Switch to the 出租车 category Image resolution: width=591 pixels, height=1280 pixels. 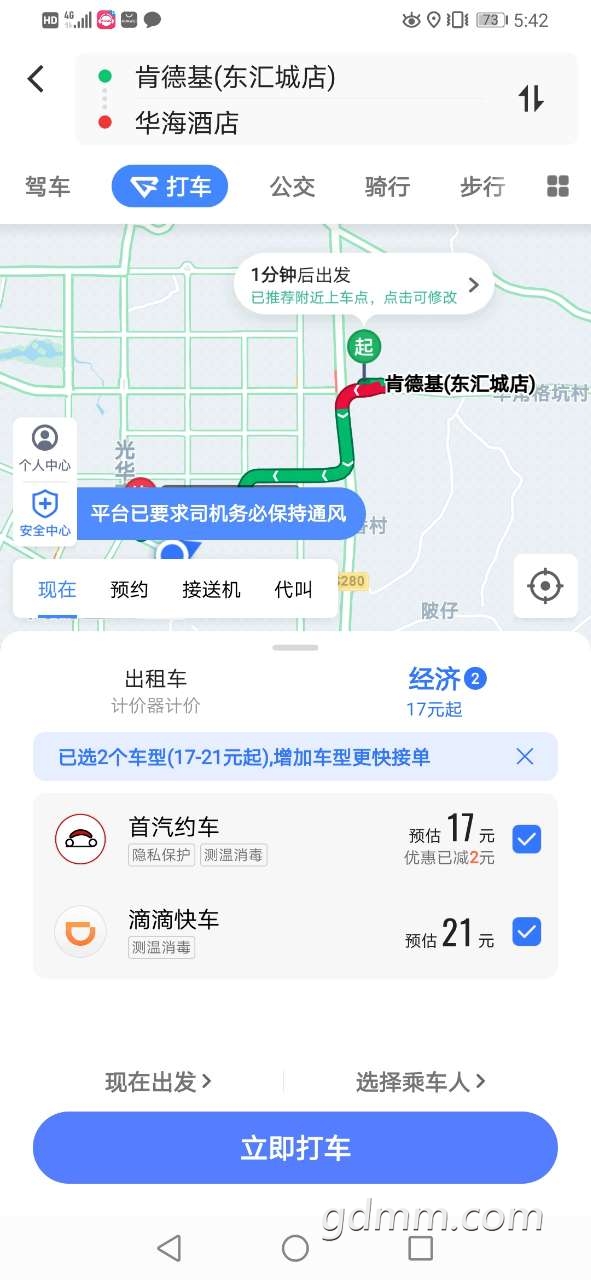pos(155,691)
